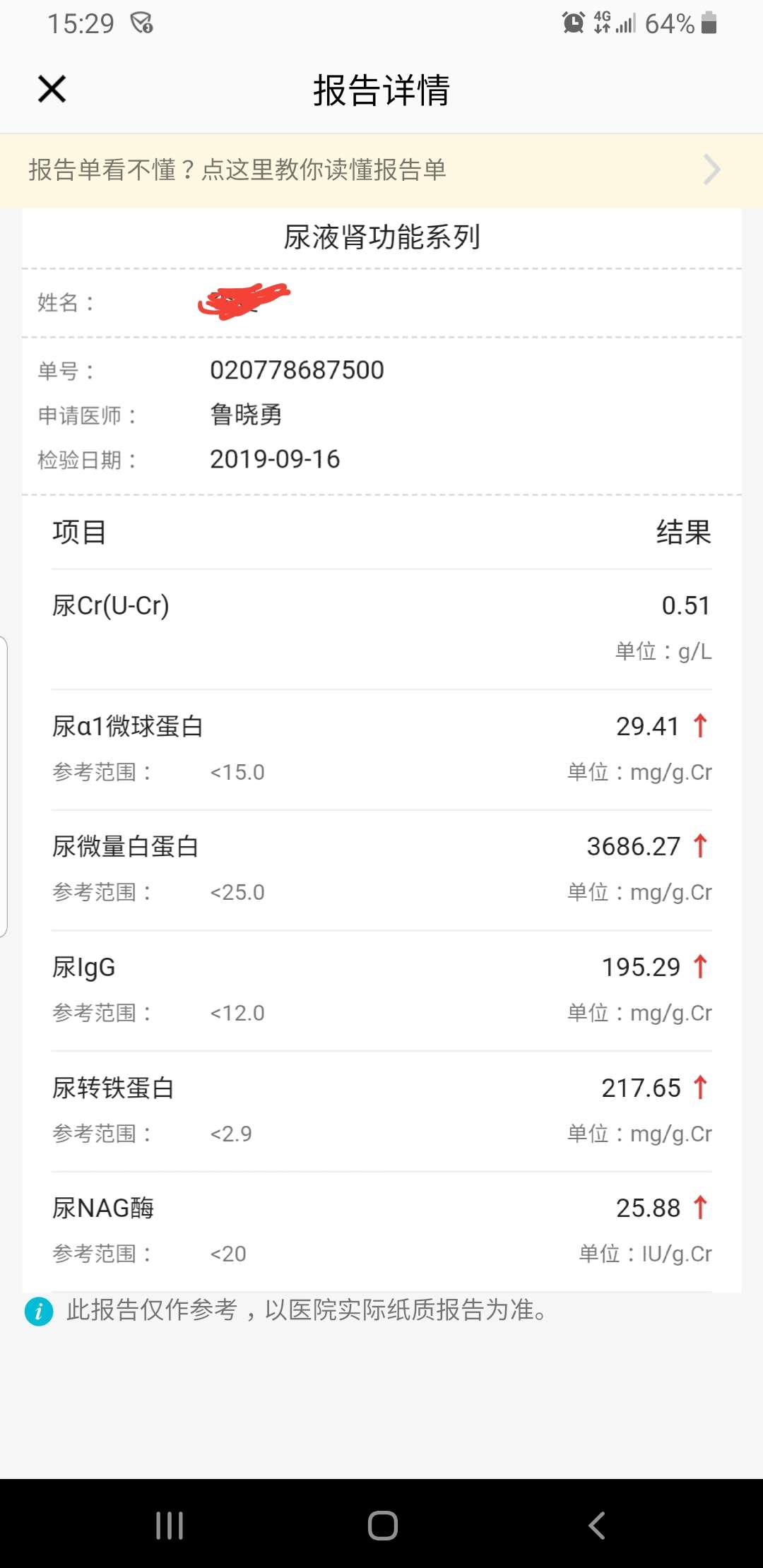The width and height of the screenshot is (763, 1568).
Task: Tap the alarm clock icon in the status bar
Action: pyautogui.click(x=574, y=23)
